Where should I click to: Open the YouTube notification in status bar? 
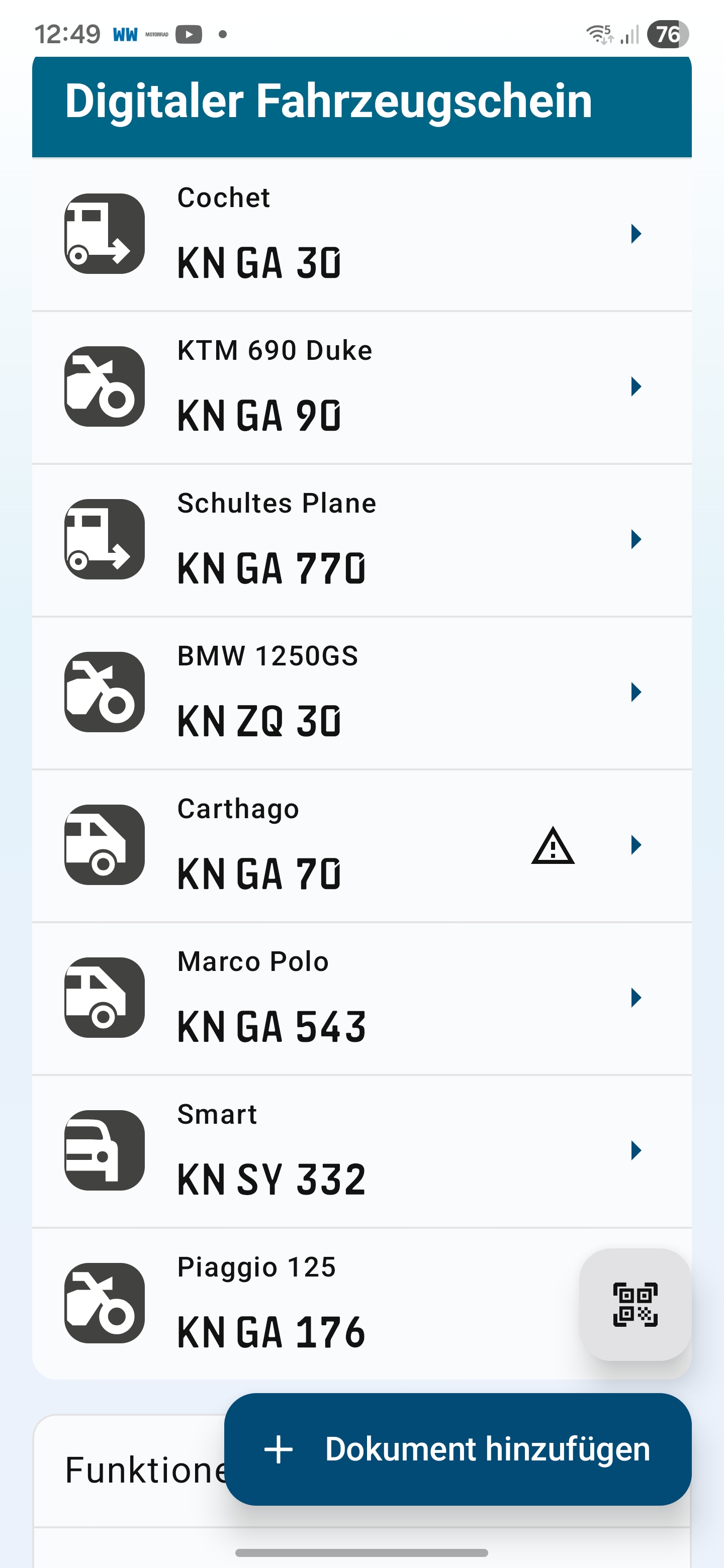189,35
